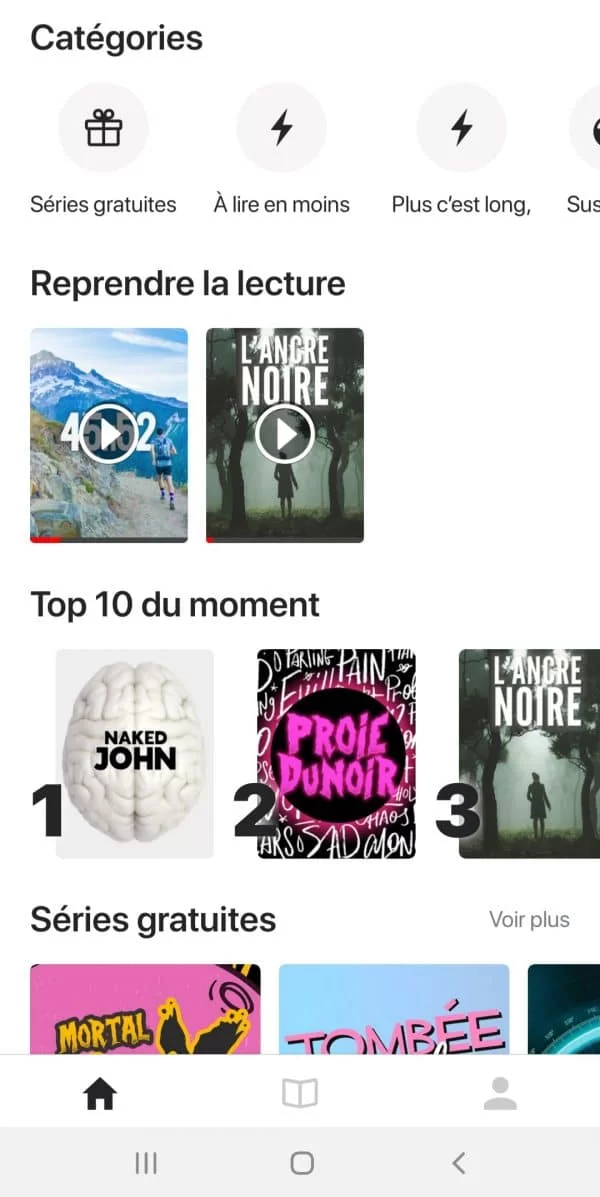Open L'Ancre Noire, ranked number 3

pyautogui.click(x=529, y=753)
